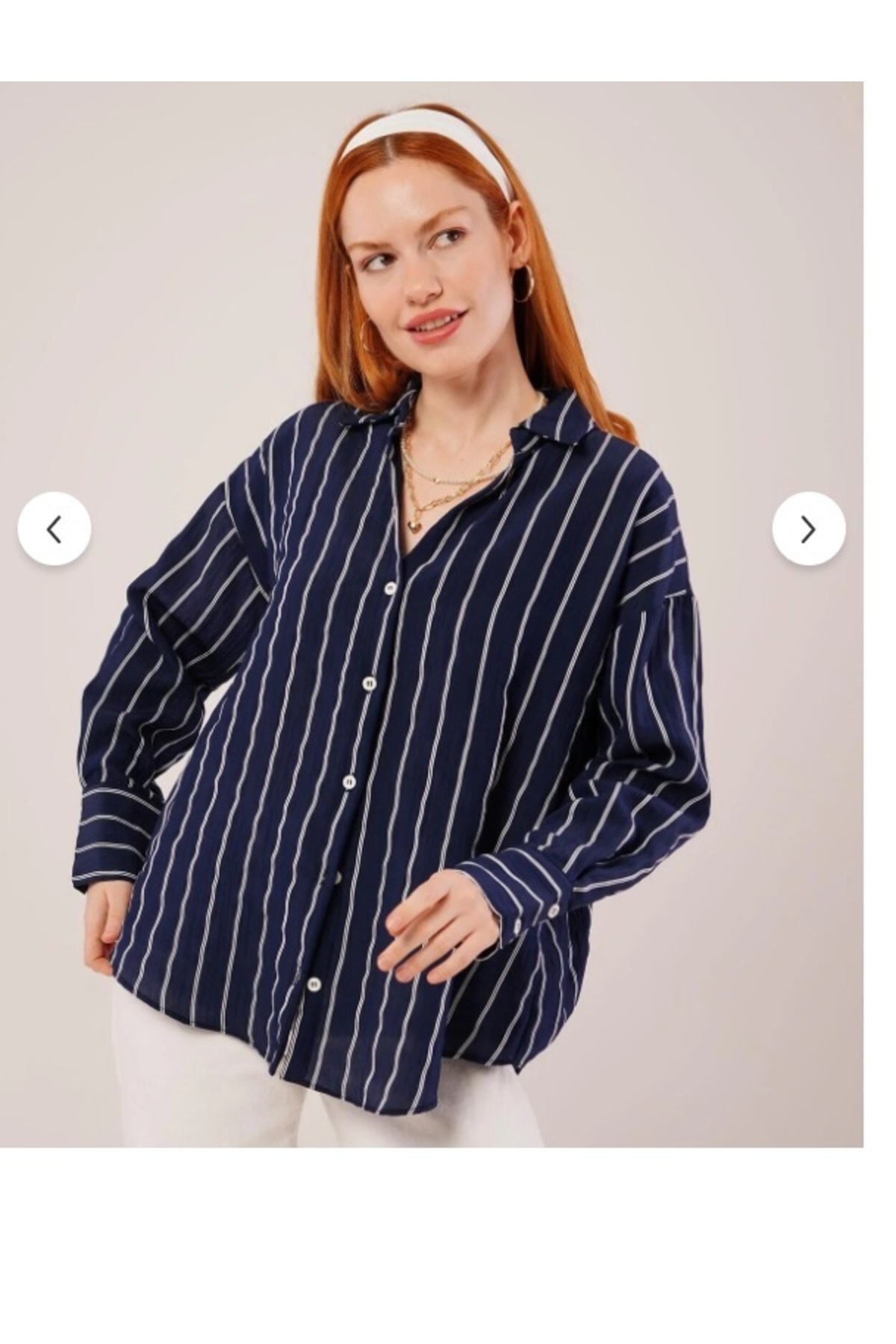Show the next product photo
896x1344 pixels.
click(x=808, y=529)
